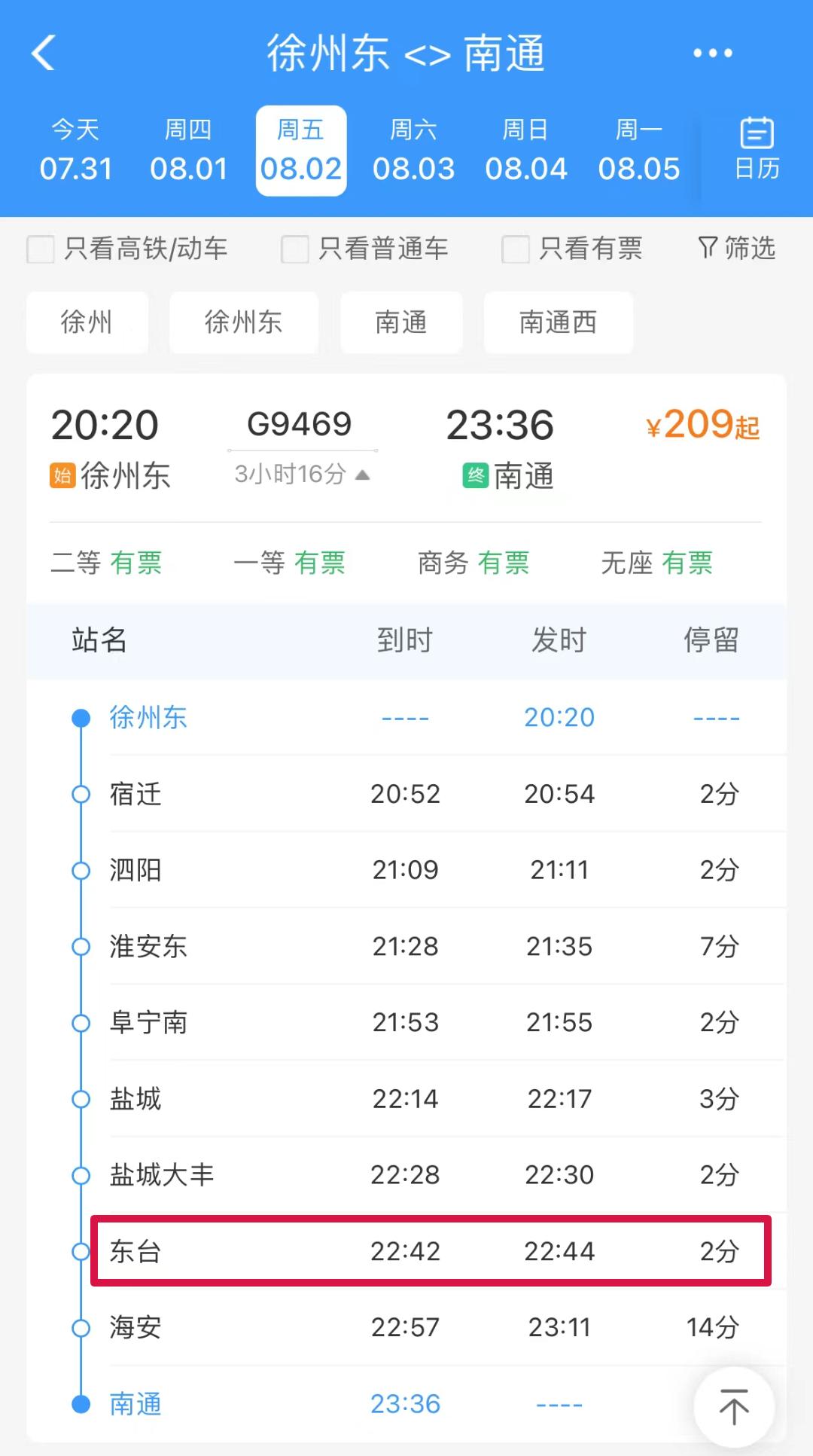Open the three-dot overflow menu
Viewport: 813px width, 1456px height.
pyautogui.click(x=712, y=53)
